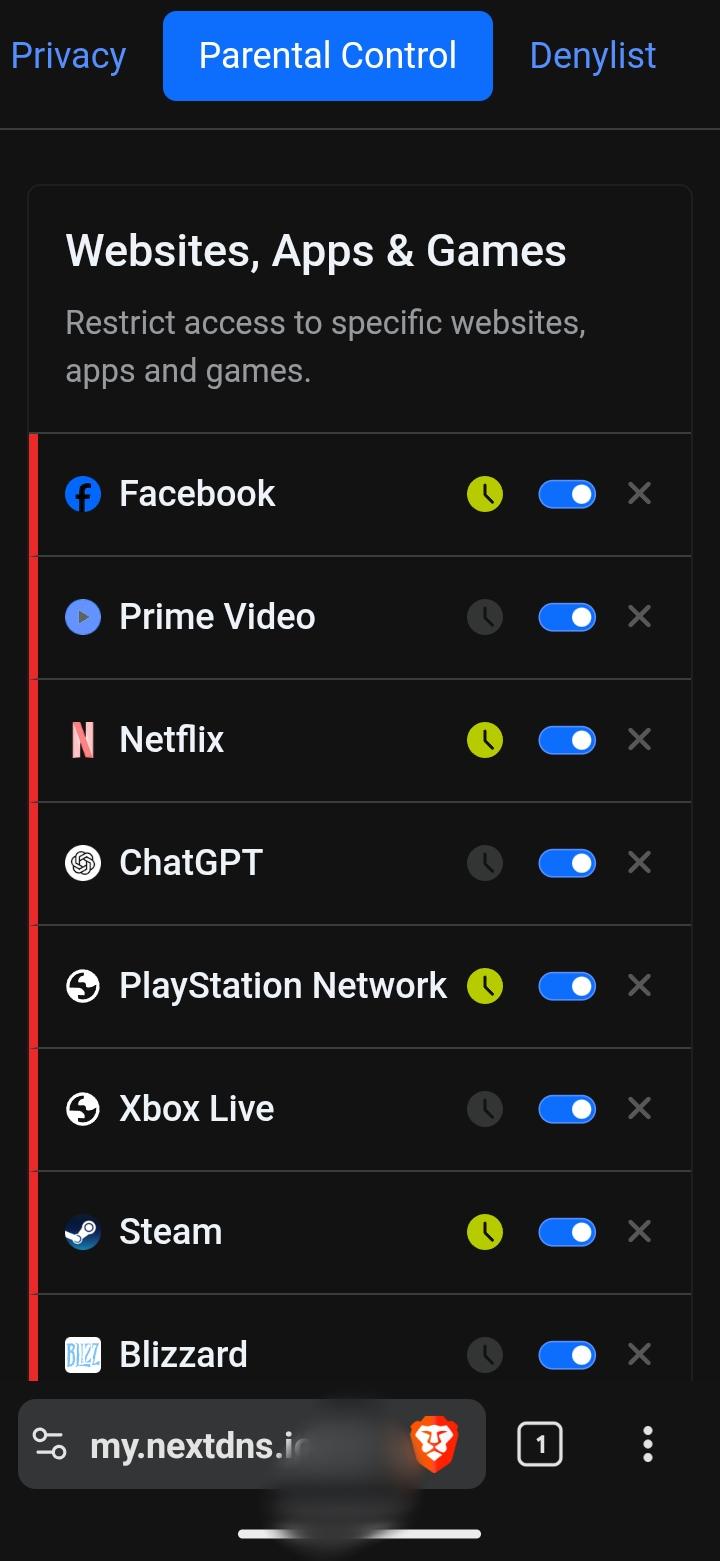Tap the Netflix recreation time clock icon
The width and height of the screenshot is (720, 1561).
(485, 740)
